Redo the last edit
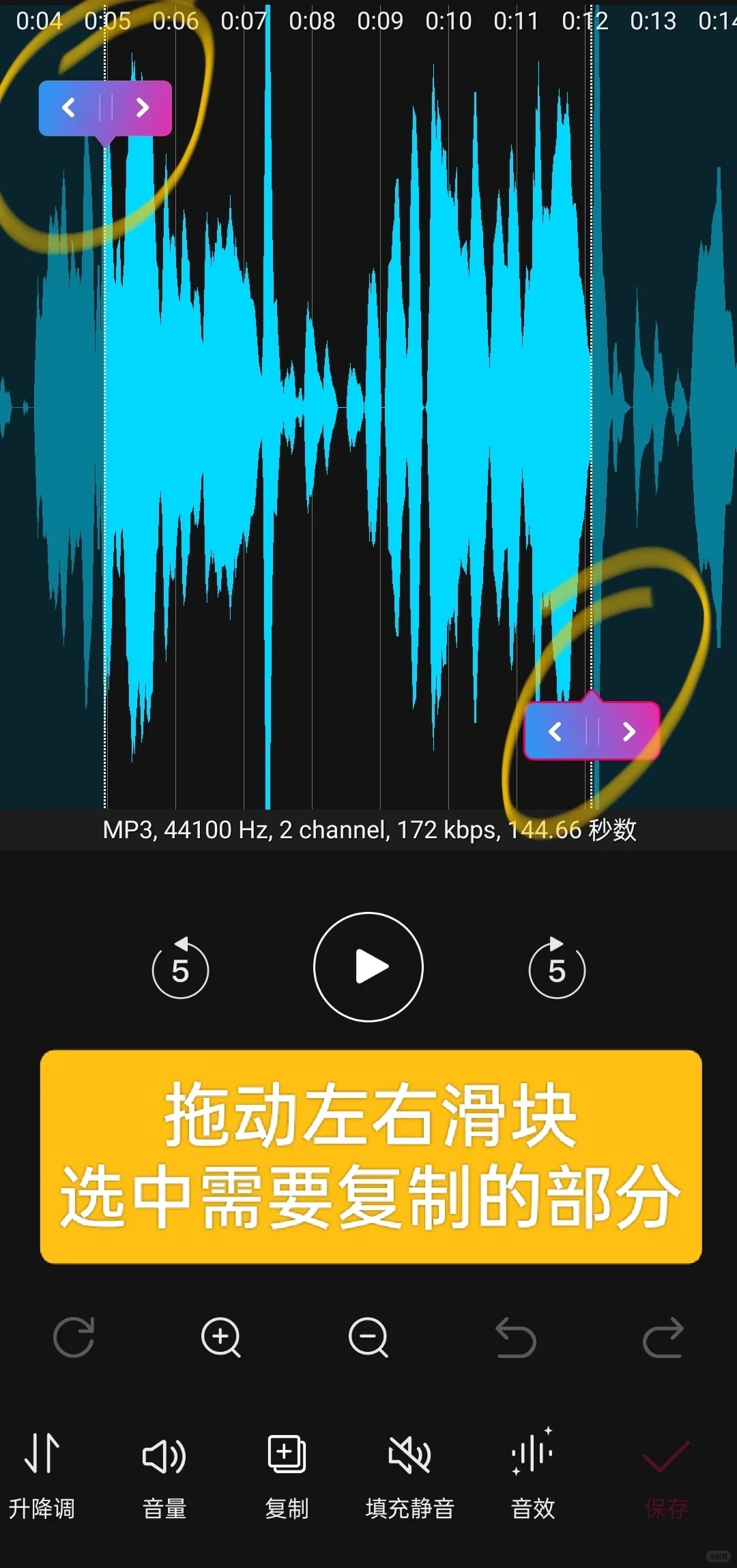This screenshot has height=1568, width=737. pos(663,1337)
